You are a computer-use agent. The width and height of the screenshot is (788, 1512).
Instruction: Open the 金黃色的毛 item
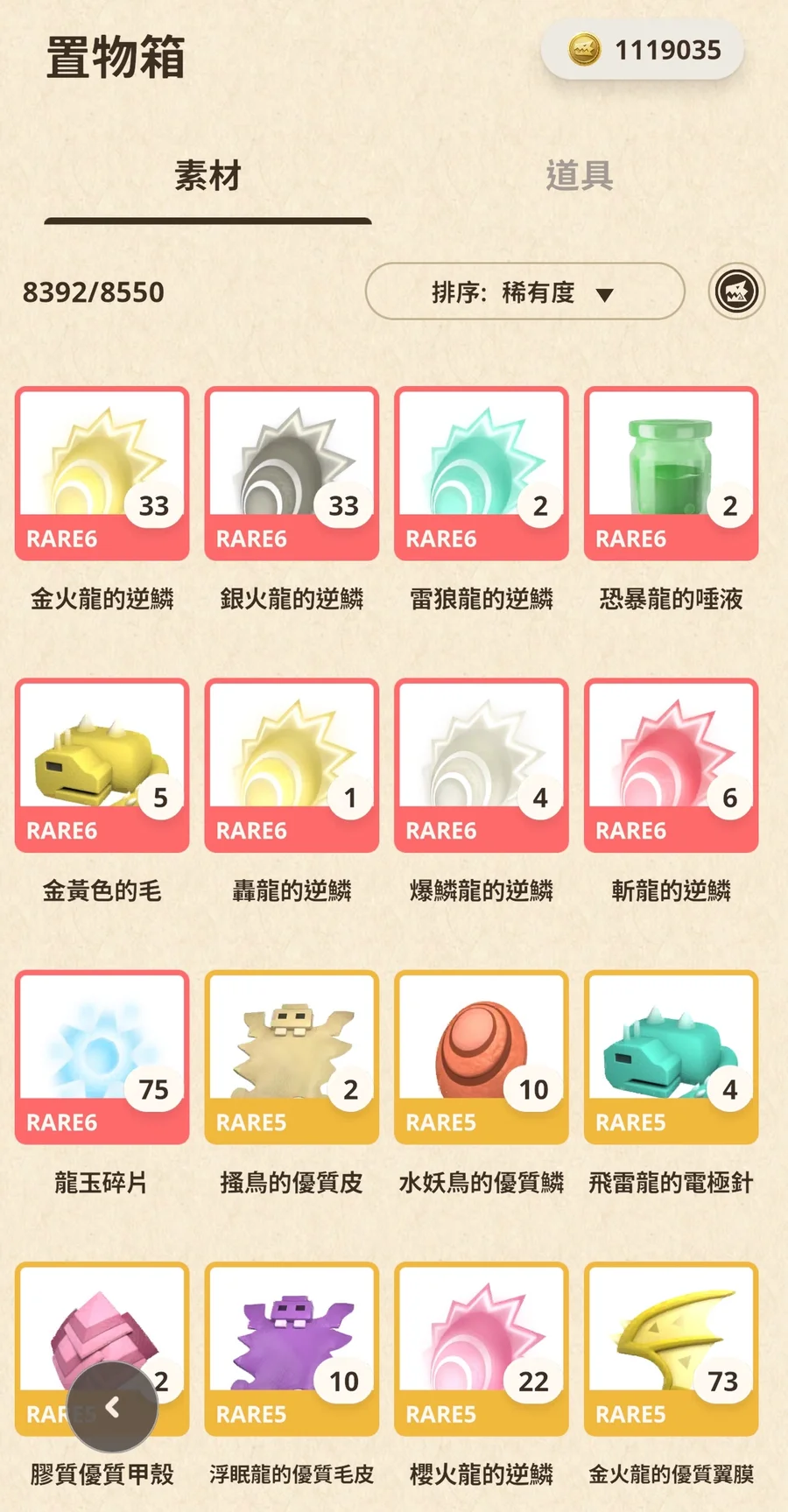coord(102,765)
